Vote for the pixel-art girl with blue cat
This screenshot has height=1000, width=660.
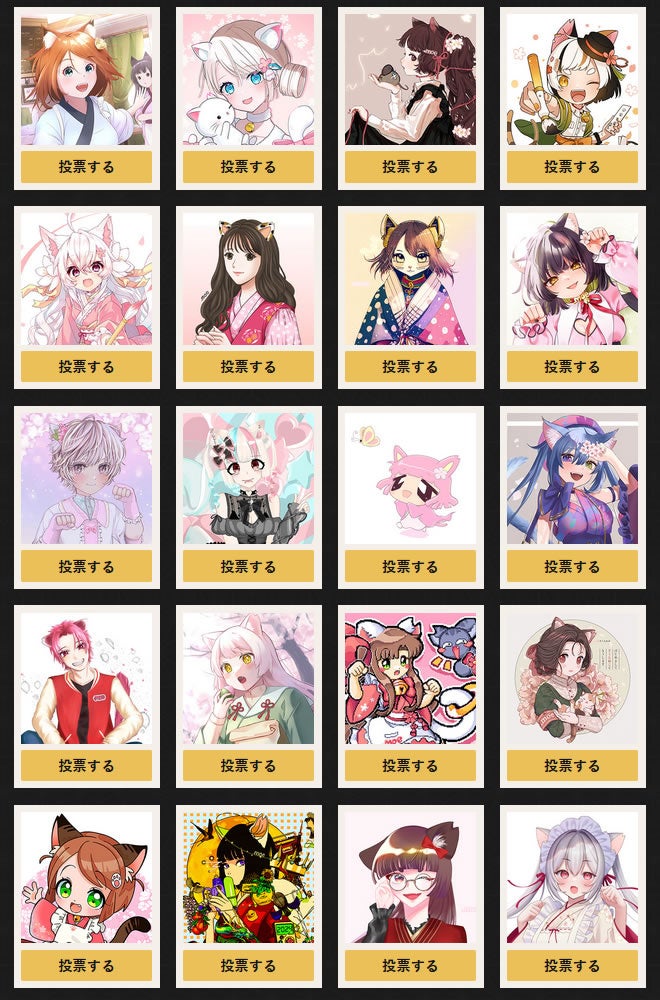(410, 766)
